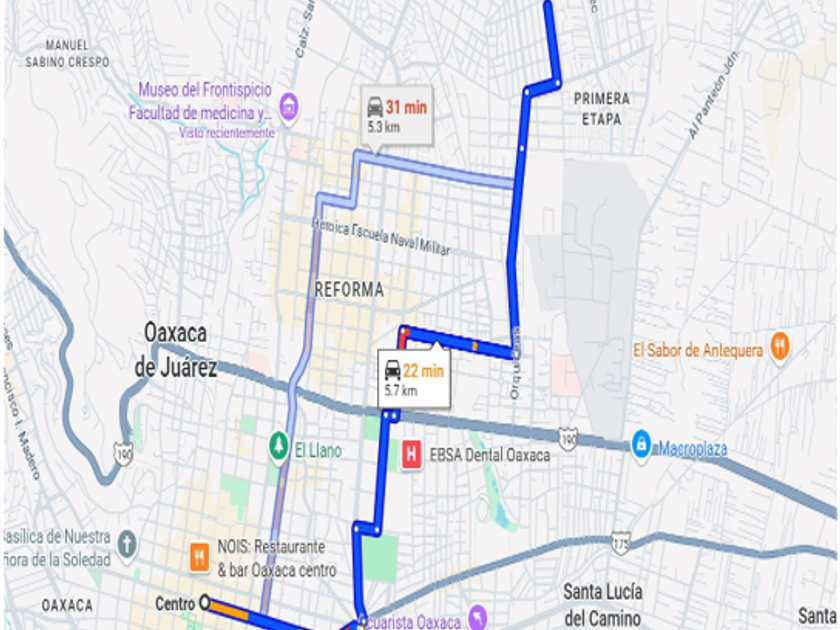Tap the 22 min route label
This screenshot has width=840, height=630.
click(x=414, y=379)
